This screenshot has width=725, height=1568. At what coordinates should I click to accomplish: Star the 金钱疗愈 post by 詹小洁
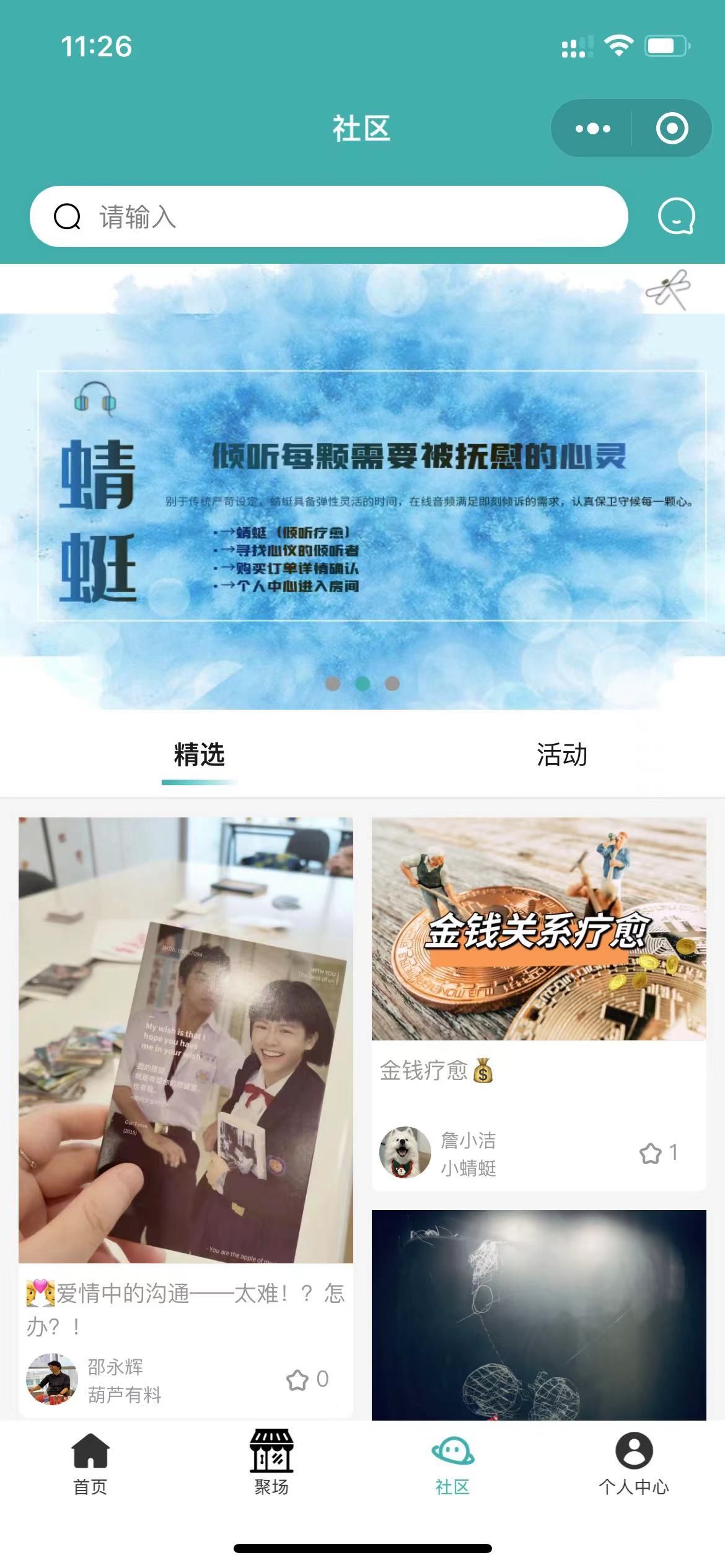(651, 1153)
